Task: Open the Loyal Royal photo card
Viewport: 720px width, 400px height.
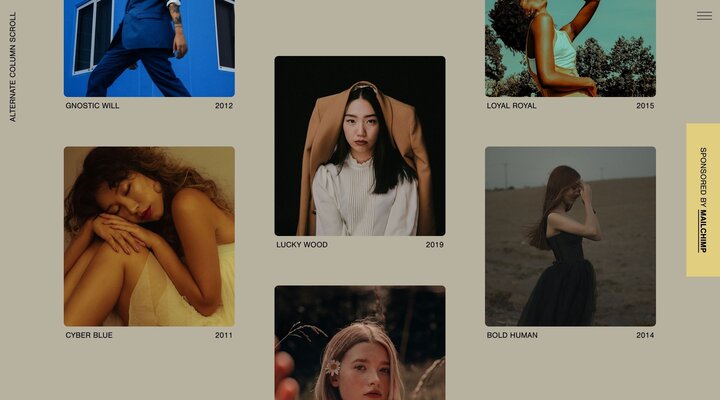Action: click(570, 48)
